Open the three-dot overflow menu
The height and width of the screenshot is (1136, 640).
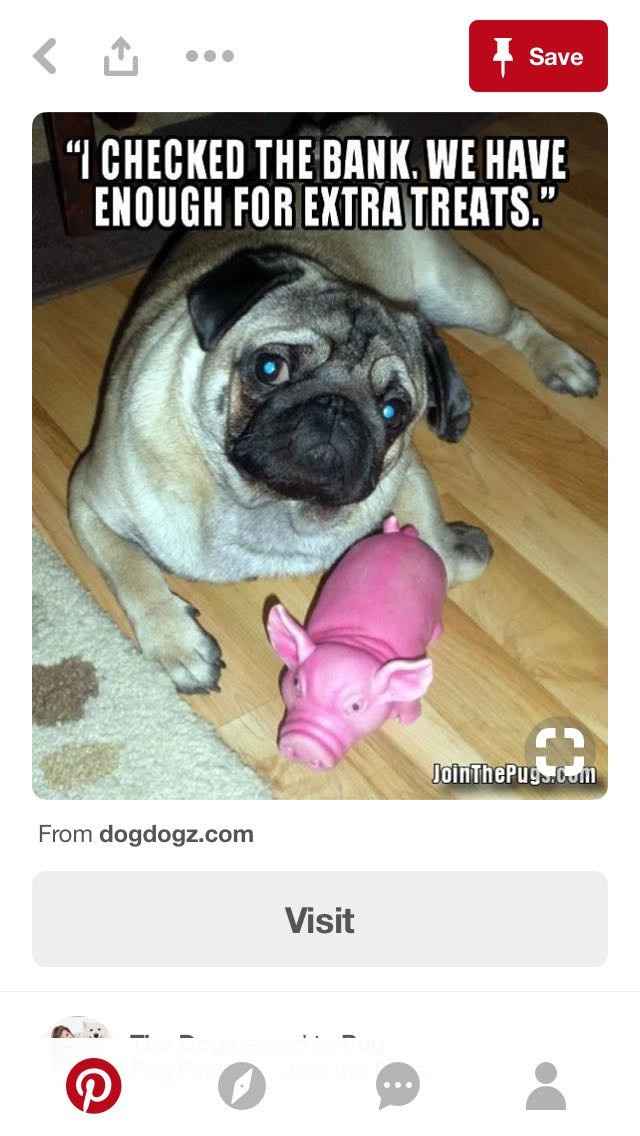[210, 56]
